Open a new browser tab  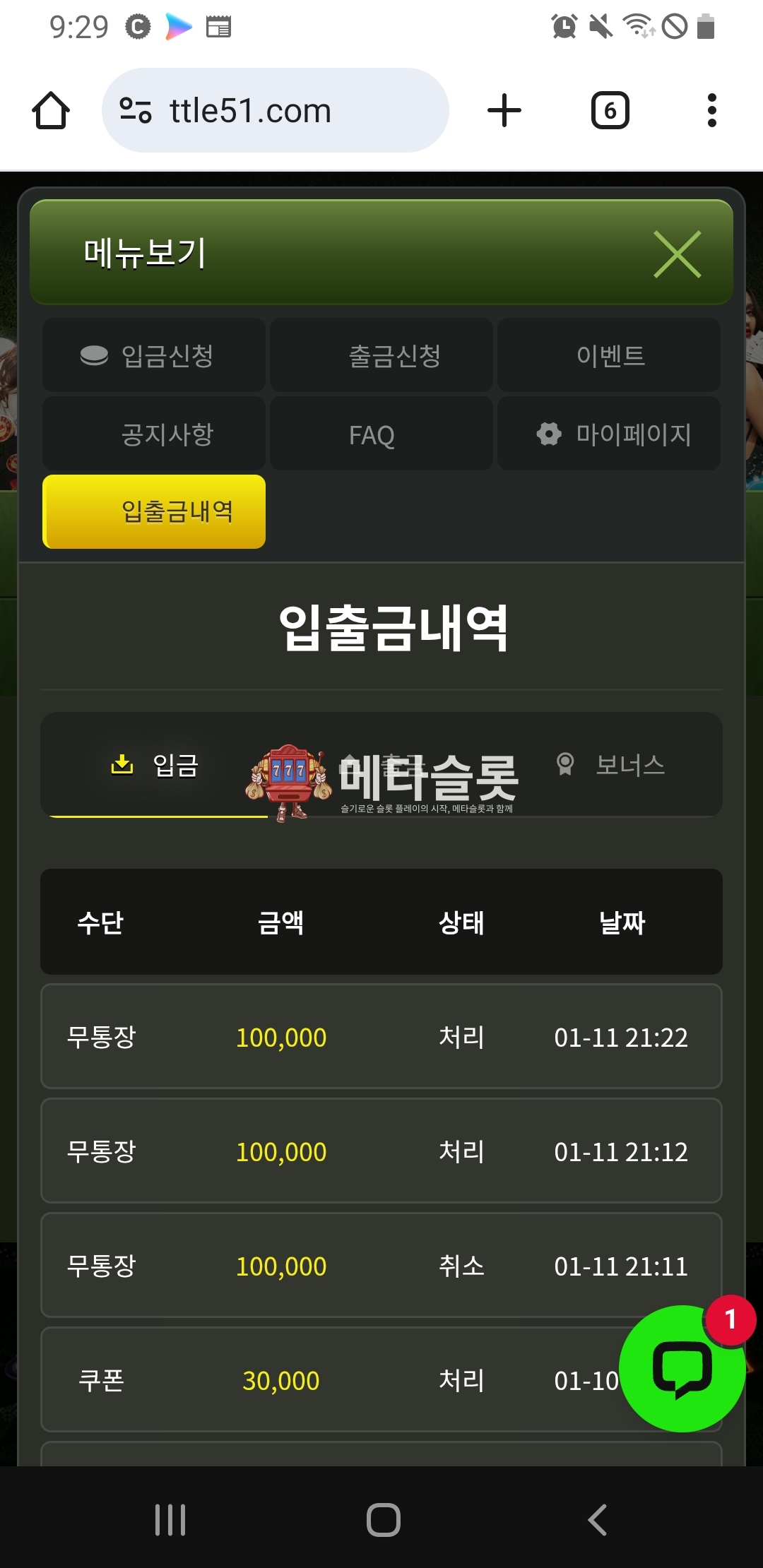click(x=504, y=111)
